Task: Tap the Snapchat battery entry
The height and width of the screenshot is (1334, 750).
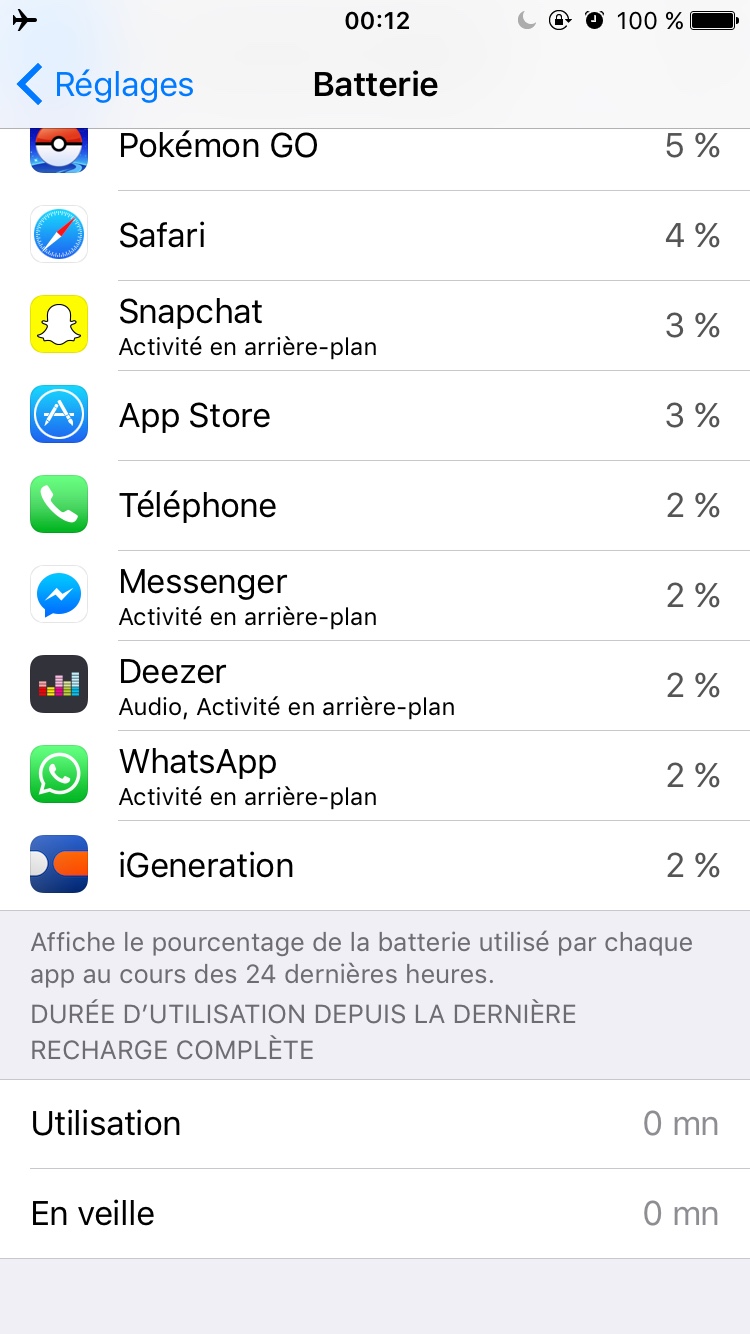Action: point(375,326)
